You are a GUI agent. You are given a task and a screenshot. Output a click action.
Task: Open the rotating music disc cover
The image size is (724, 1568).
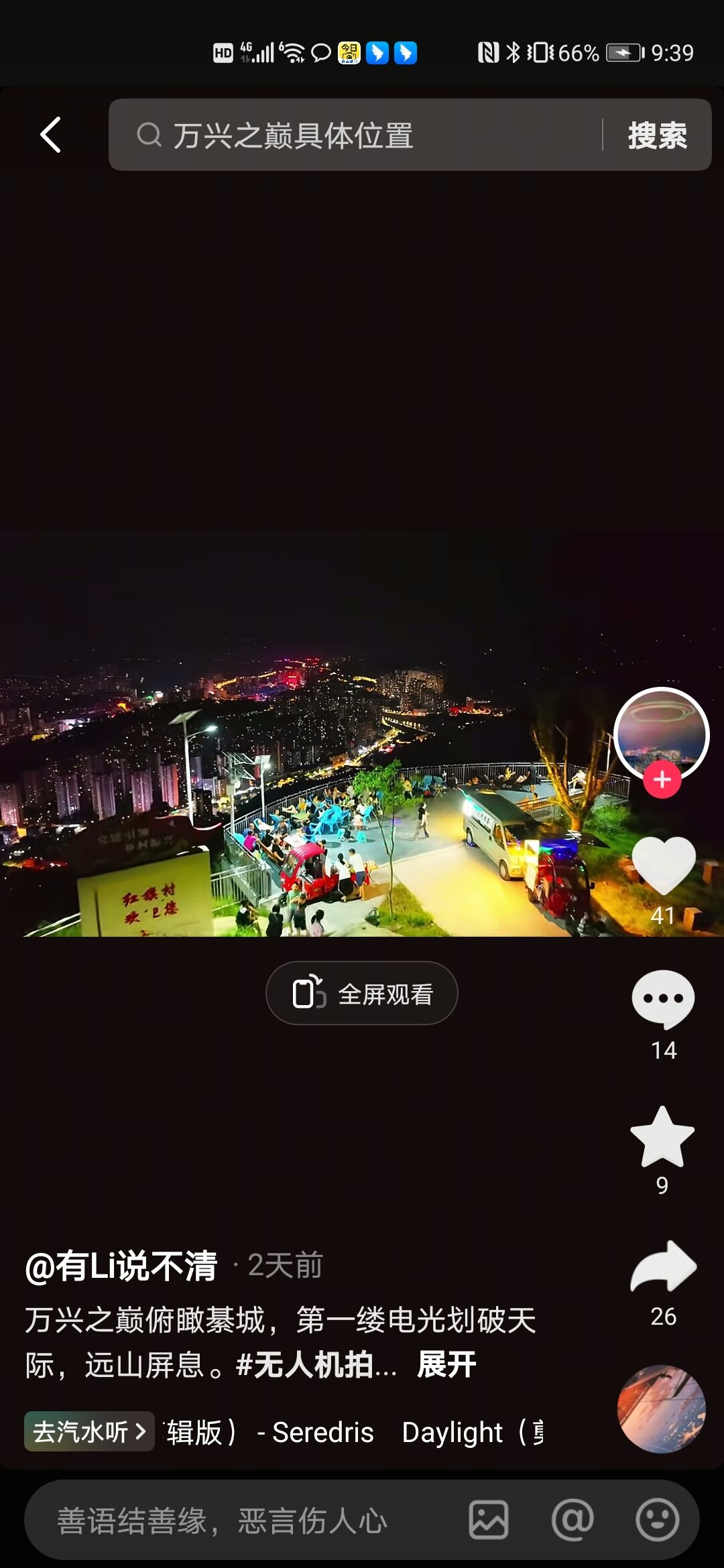(661, 1409)
